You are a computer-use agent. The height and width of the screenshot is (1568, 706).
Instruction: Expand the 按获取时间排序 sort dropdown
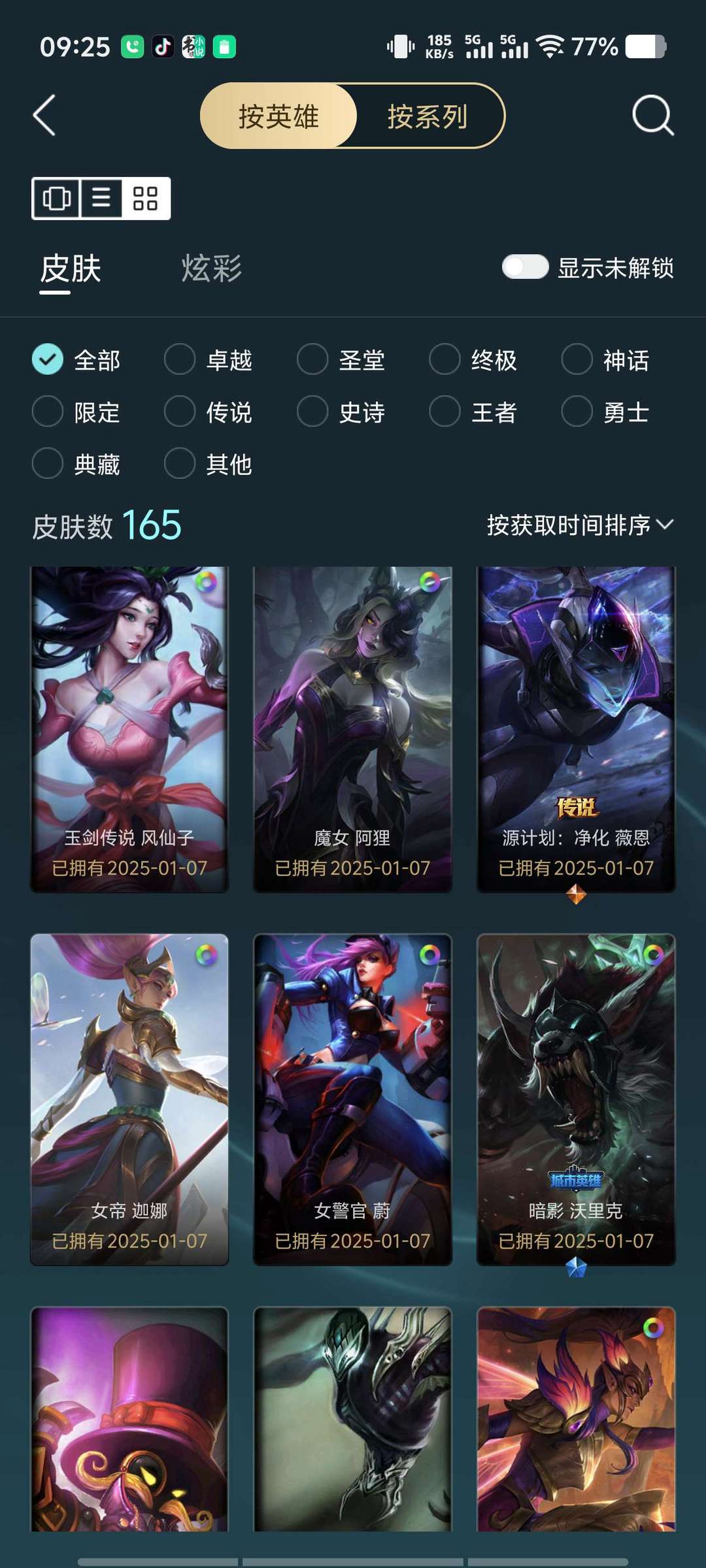click(580, 525)
